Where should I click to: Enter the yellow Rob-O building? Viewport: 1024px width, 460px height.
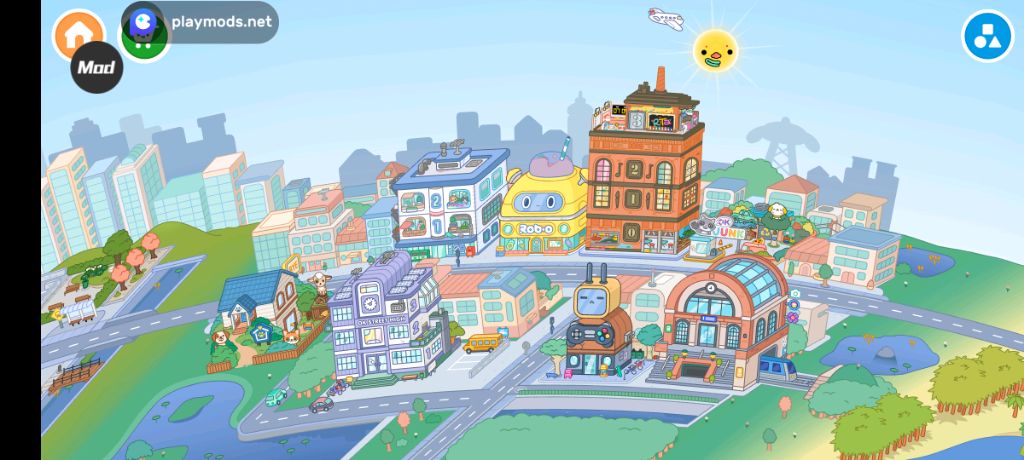coord(541,210)
